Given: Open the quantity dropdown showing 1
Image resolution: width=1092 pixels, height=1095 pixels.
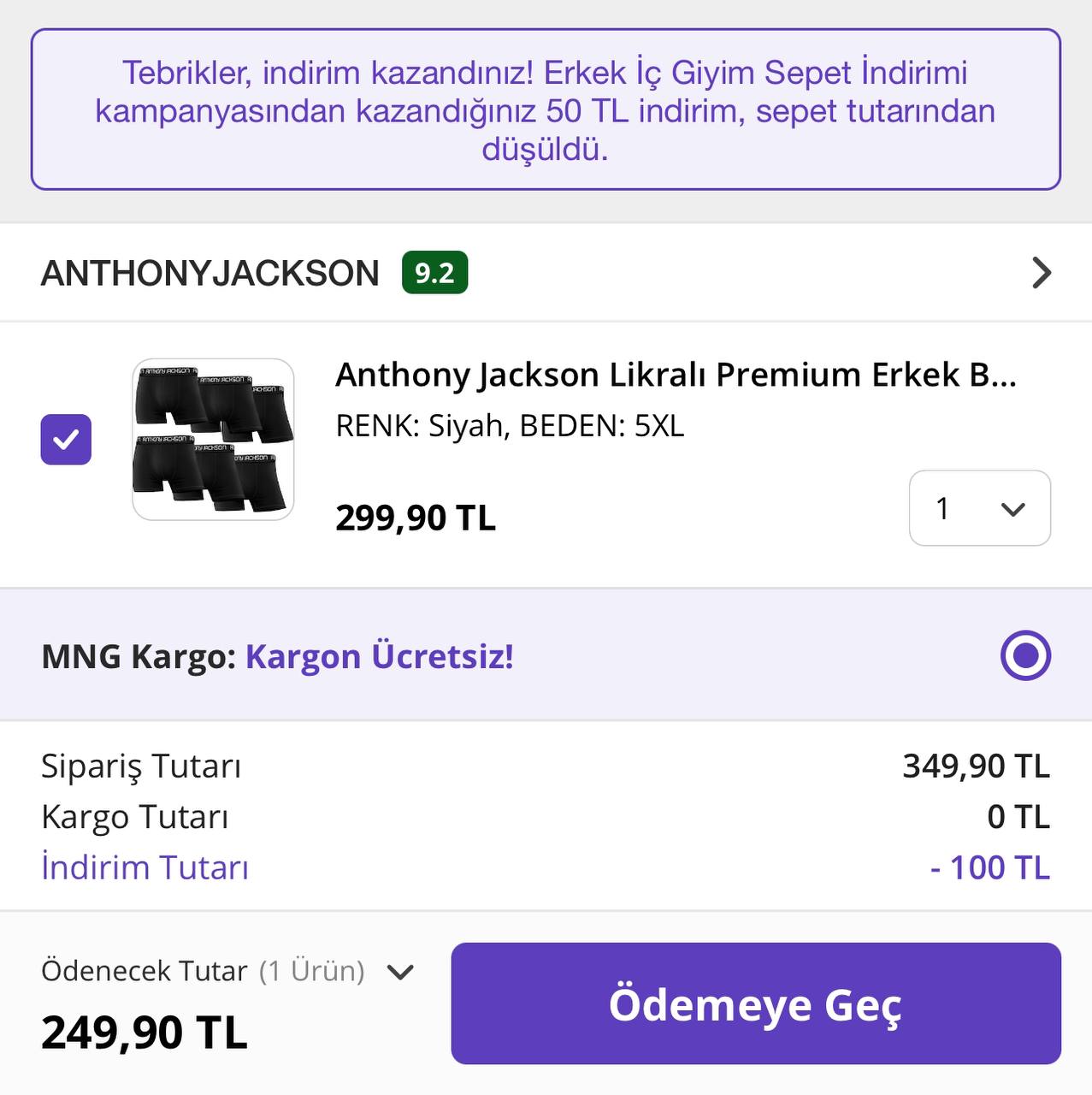Looking at the screenshot, I should (x=979, y=508).
